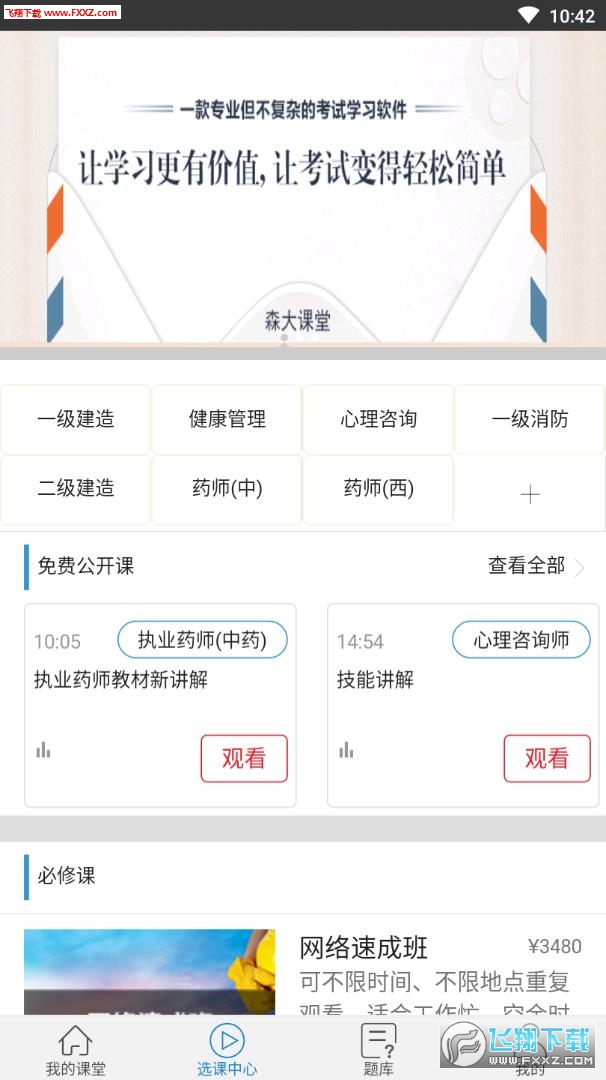Open the 心理咨询 category
This screenshot has width=606, height=1080.
tap(378, 419)
